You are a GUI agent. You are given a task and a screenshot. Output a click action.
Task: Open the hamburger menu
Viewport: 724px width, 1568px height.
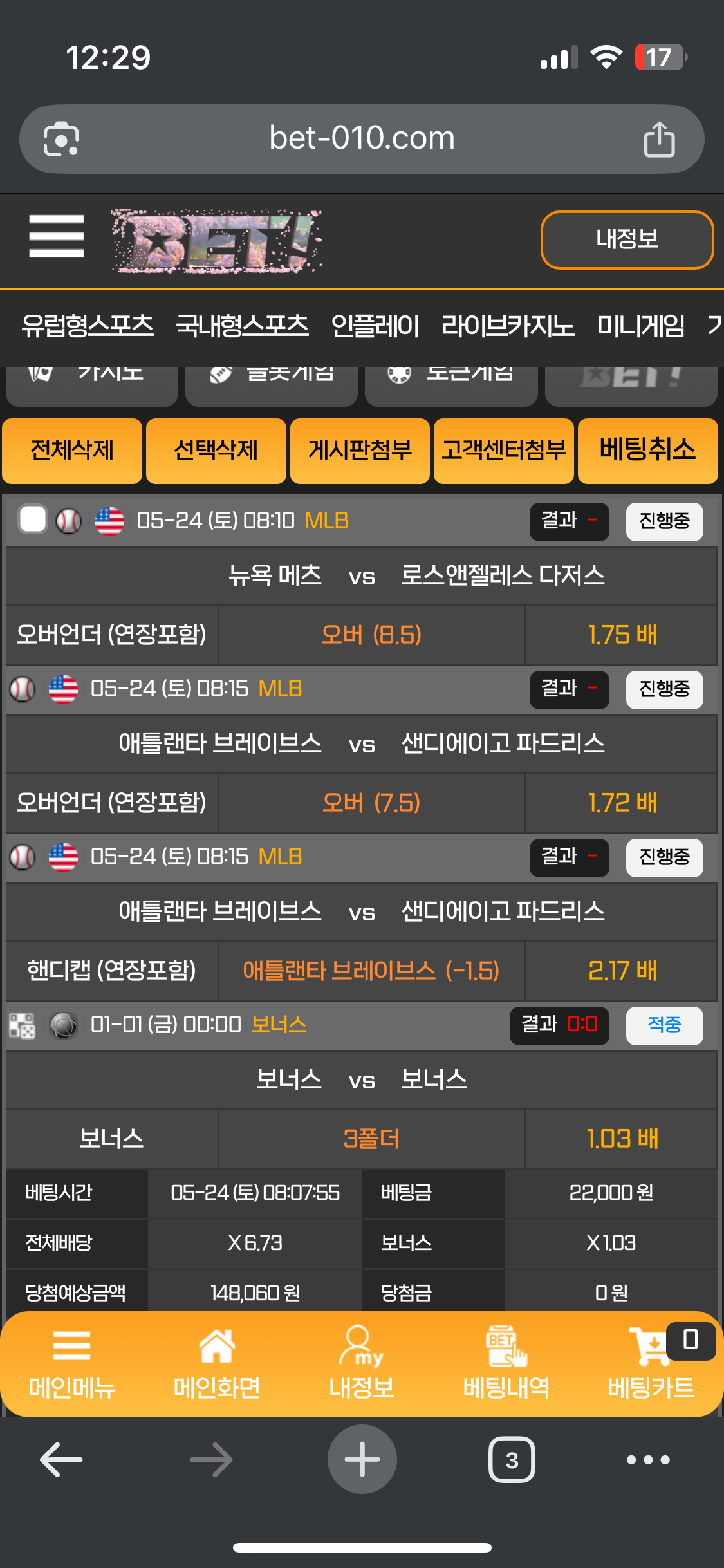tap(57, 236)
